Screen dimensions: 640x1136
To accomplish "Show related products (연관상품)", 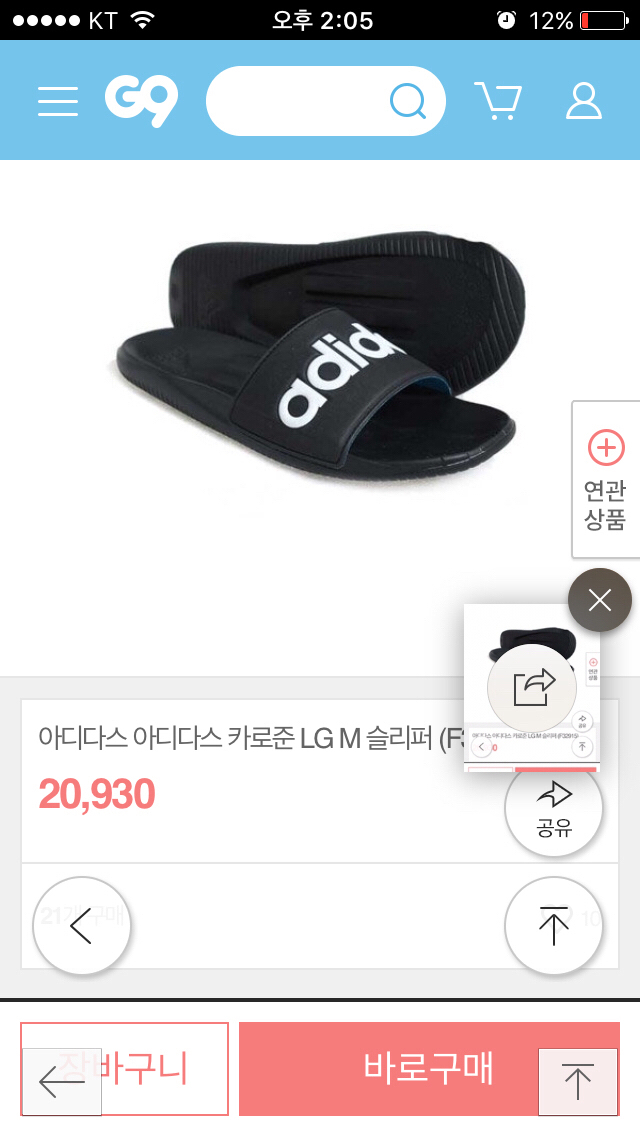I will click(606, 480).
